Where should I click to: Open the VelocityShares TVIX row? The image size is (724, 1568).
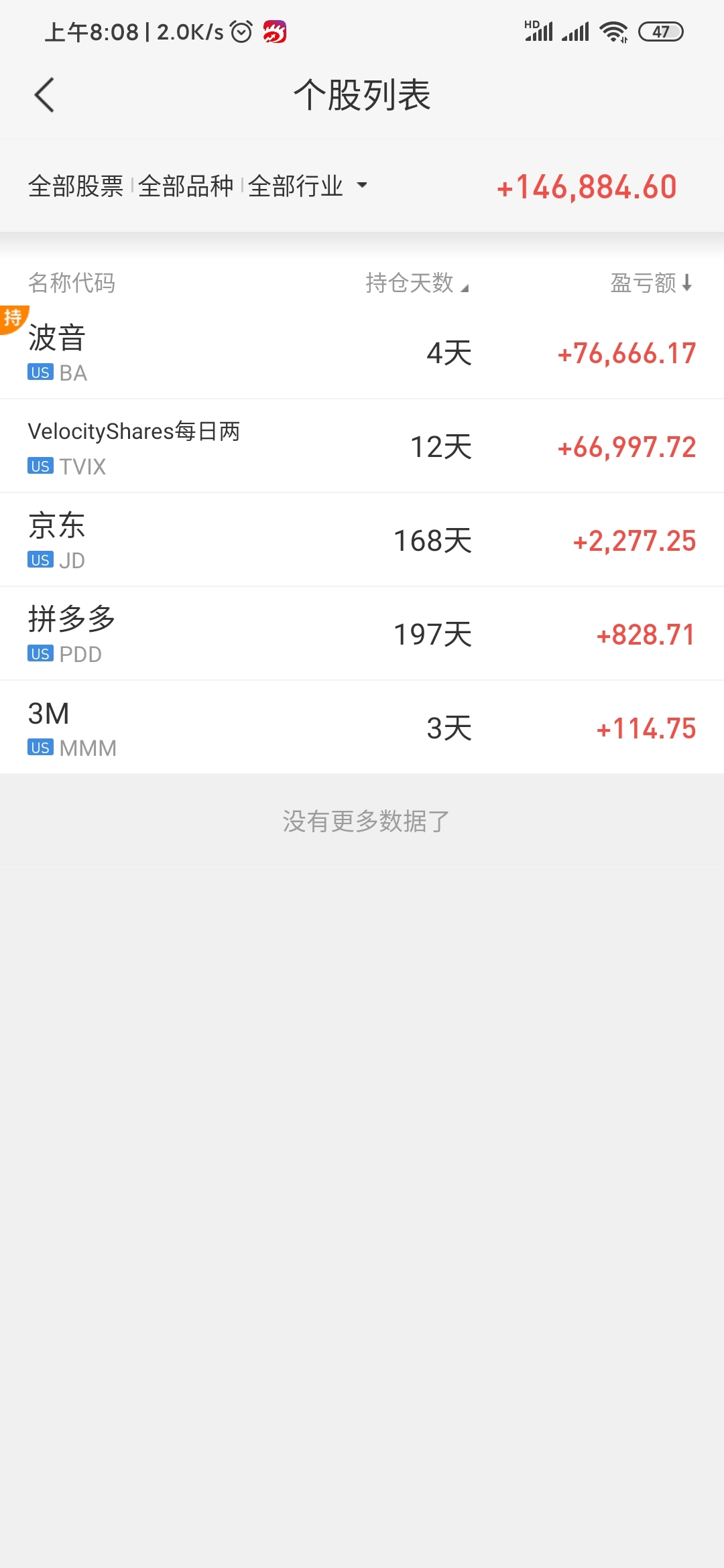click(x=362, y=446)
